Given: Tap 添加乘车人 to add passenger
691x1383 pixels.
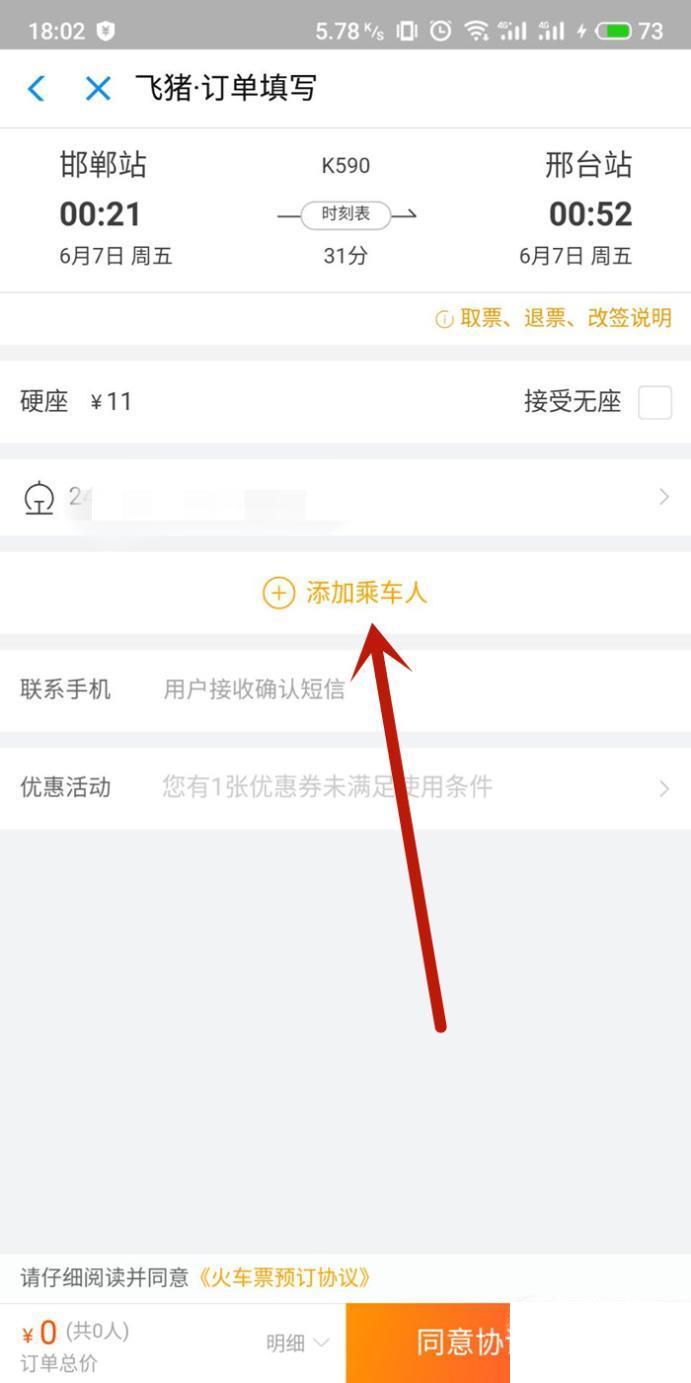Looking at the screenshot, I should (345, 593).
